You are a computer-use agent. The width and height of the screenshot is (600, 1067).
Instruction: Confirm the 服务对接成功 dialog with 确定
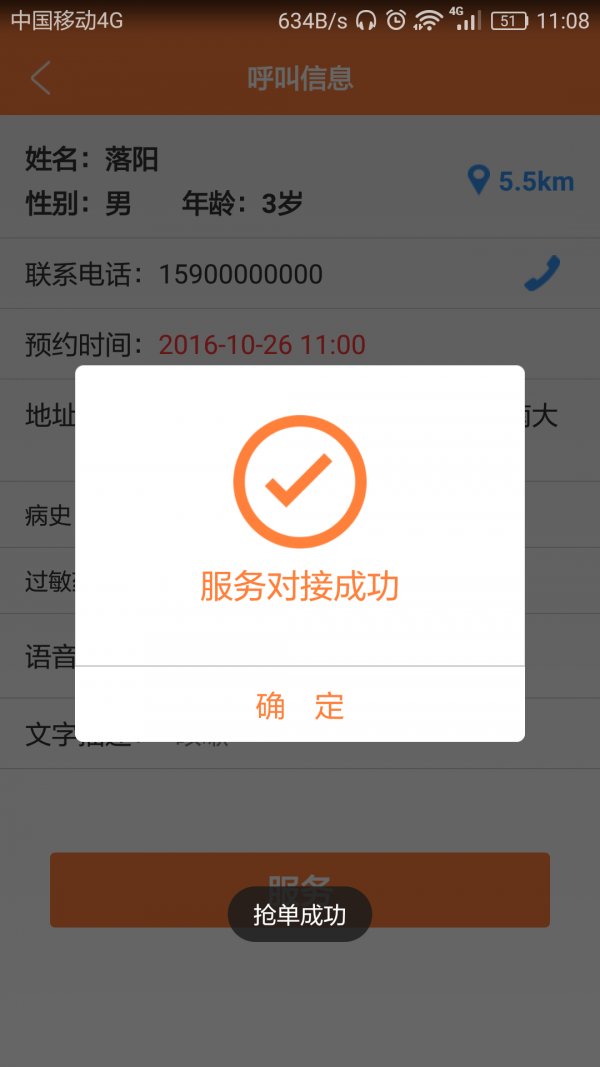point(300,706)
